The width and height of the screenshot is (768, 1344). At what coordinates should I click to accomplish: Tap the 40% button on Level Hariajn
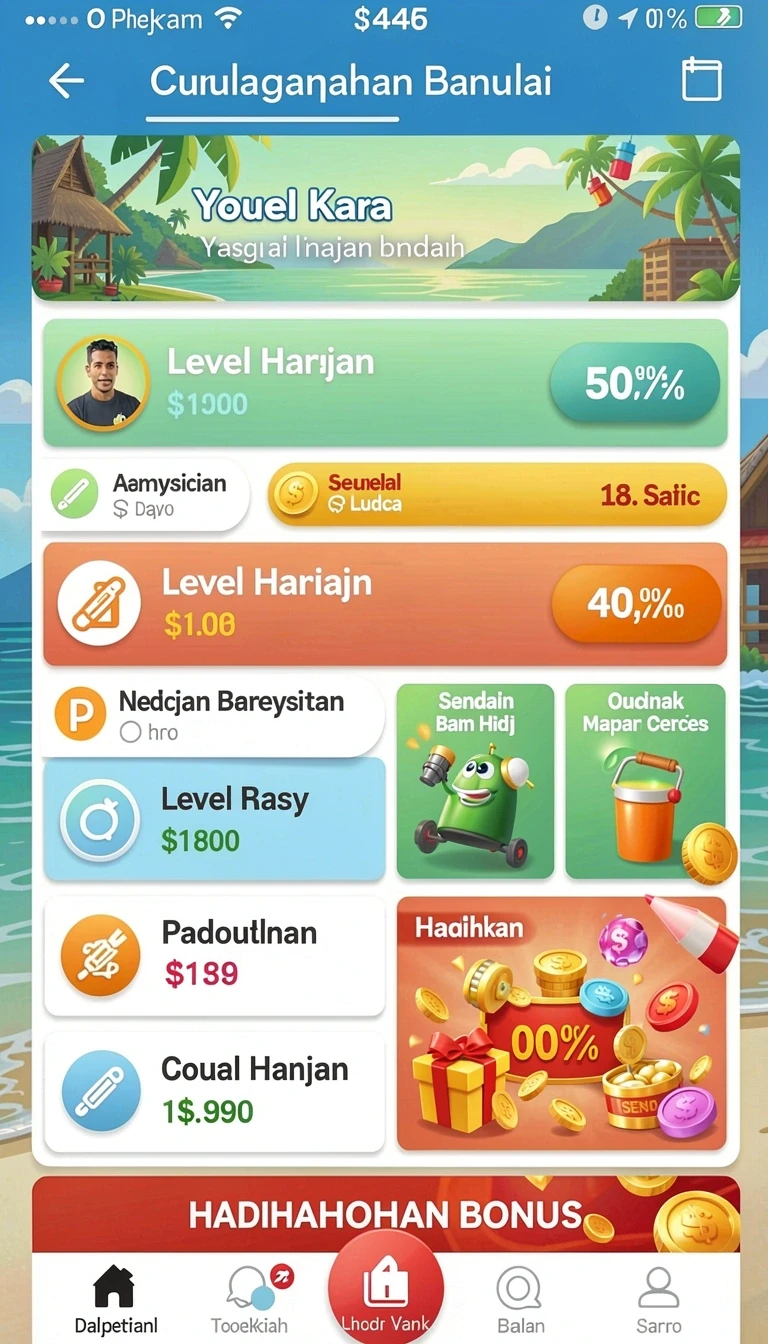(x=636, y=604)
